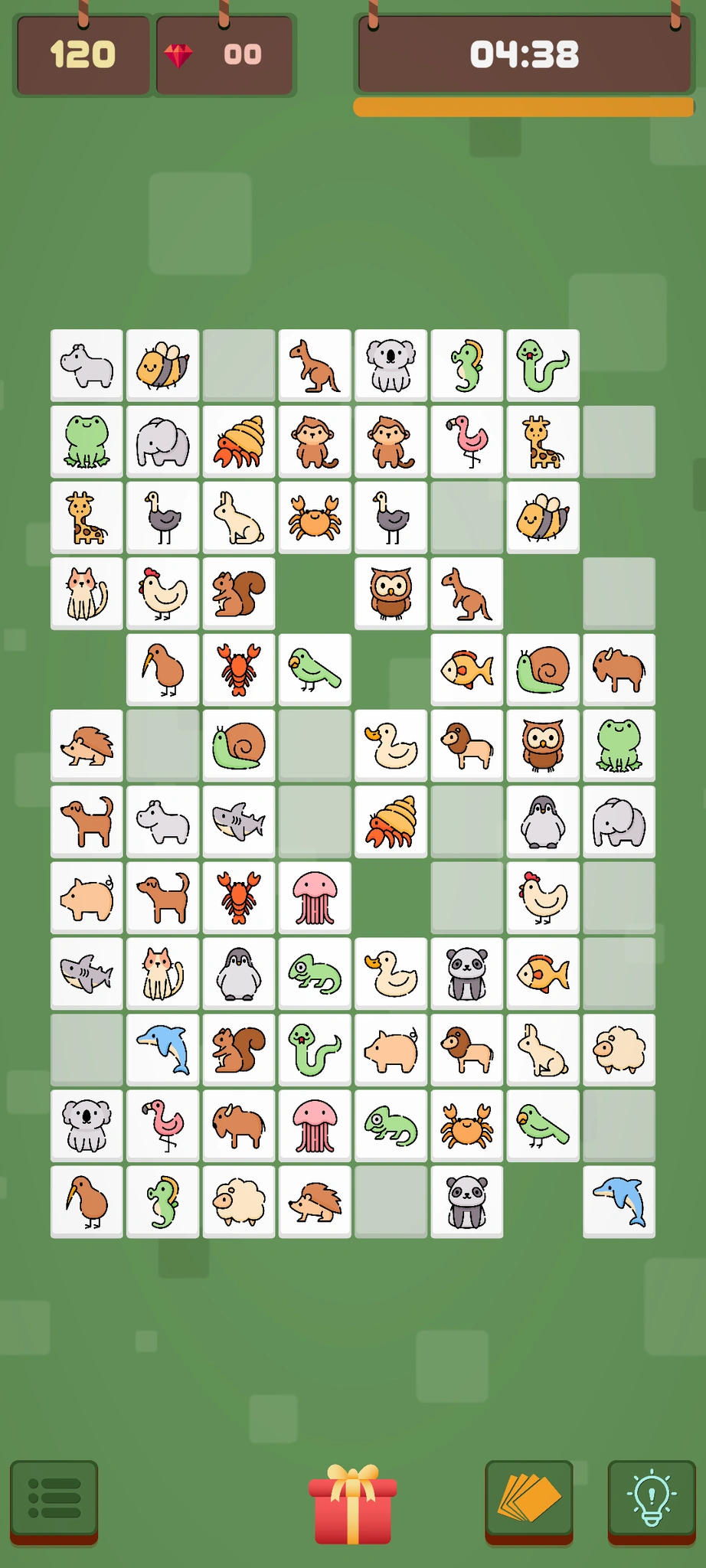The width and height of the screenshot is (706, 1568).
Task: Open the game menu list button
Action: click(x=54, y=1499)
